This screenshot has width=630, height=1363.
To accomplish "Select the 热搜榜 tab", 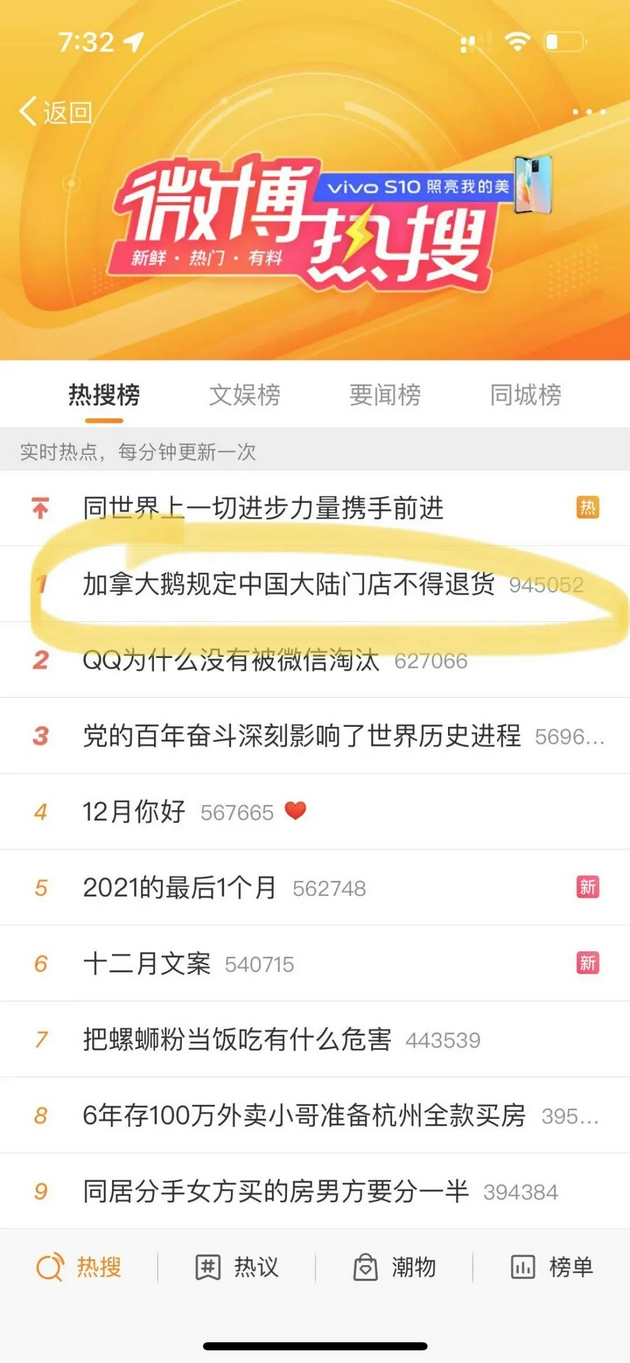I will [x=104, y=395].
